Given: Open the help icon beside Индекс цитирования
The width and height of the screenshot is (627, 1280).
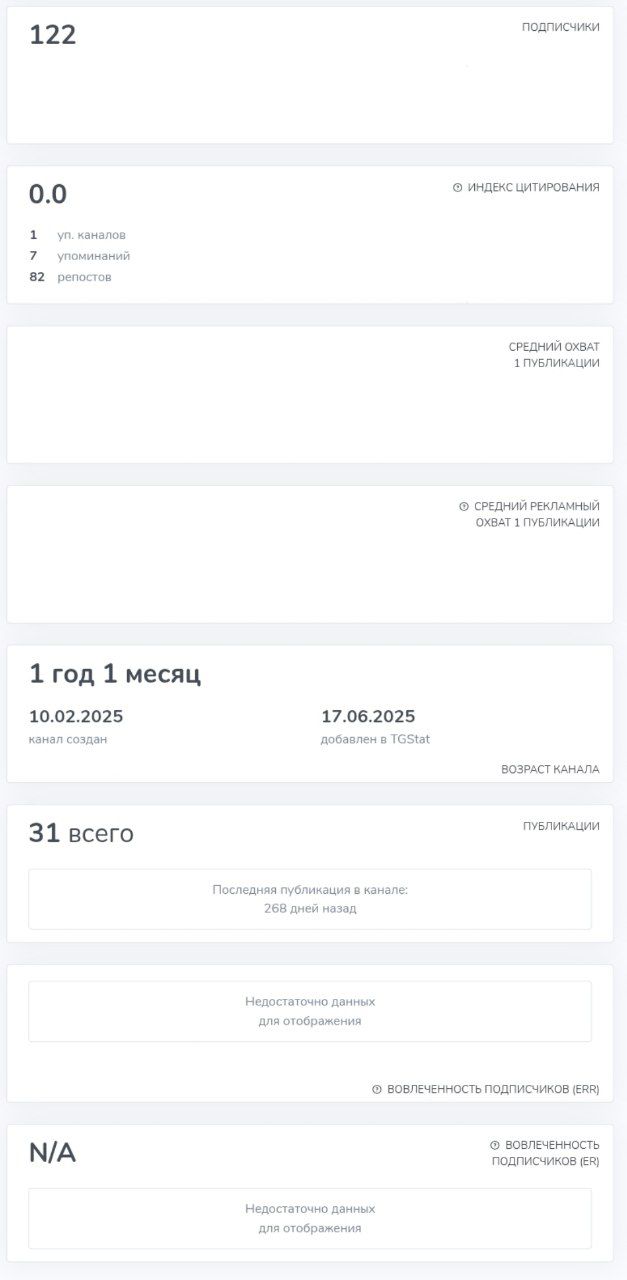Looking at the screenshot, I should [458, 187].
